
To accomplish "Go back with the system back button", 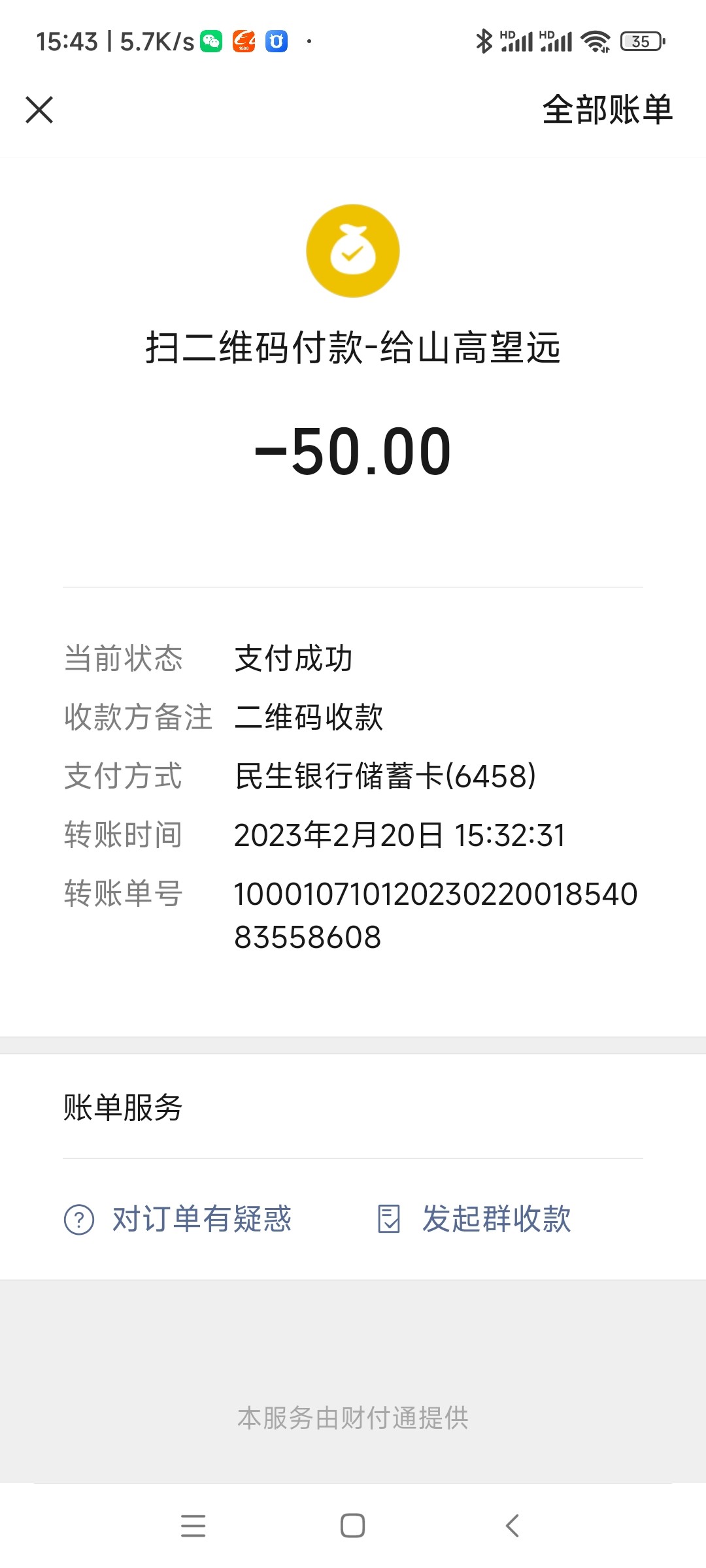I will tap(513, 1526).
